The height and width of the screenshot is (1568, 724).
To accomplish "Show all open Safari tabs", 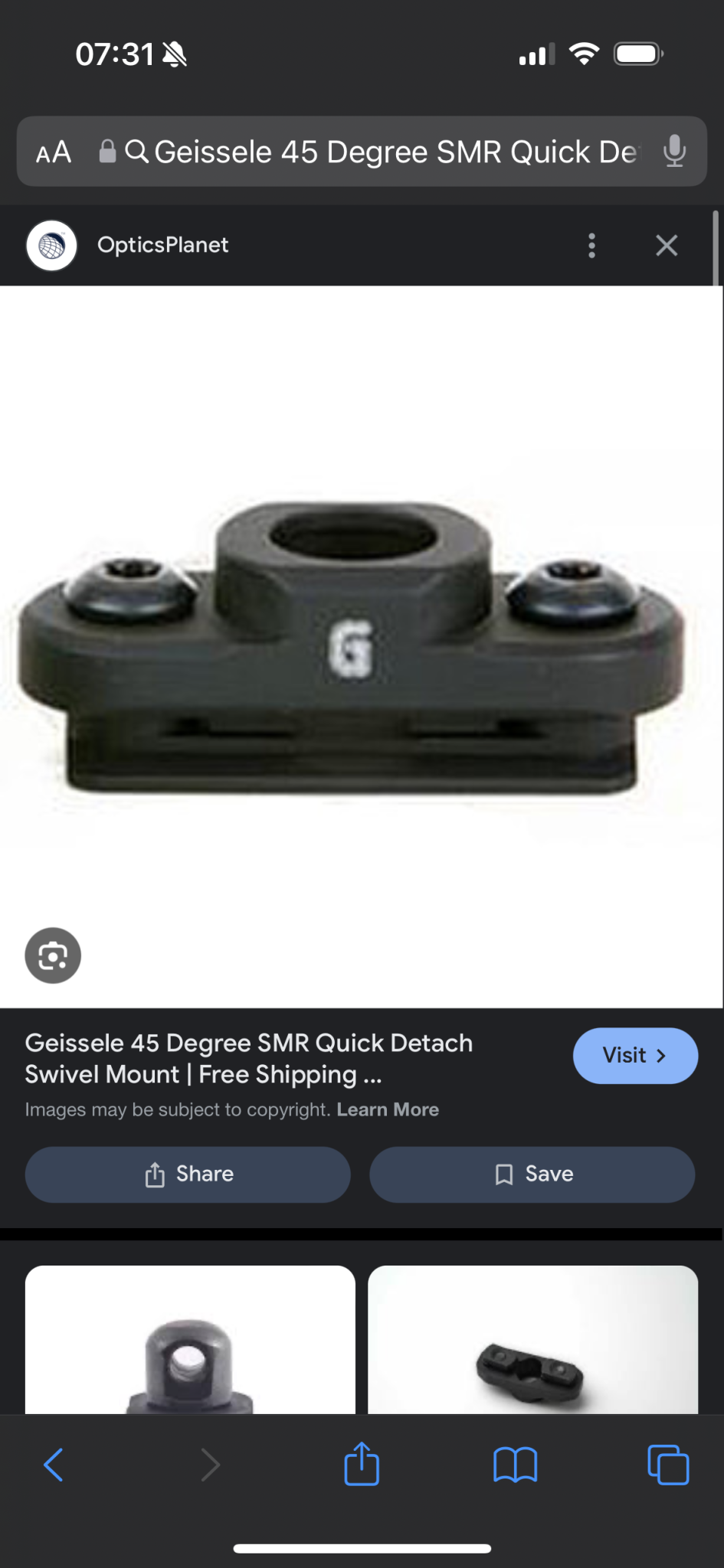I will 668,1465.
